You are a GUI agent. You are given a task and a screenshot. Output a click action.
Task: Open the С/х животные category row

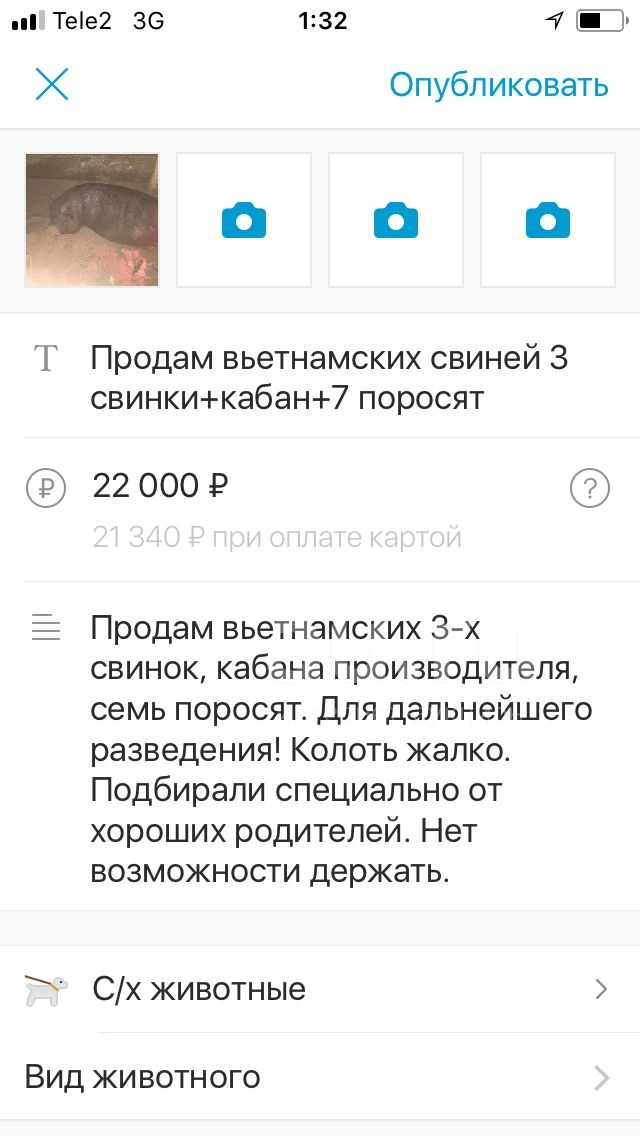click(x=320, y=989)
